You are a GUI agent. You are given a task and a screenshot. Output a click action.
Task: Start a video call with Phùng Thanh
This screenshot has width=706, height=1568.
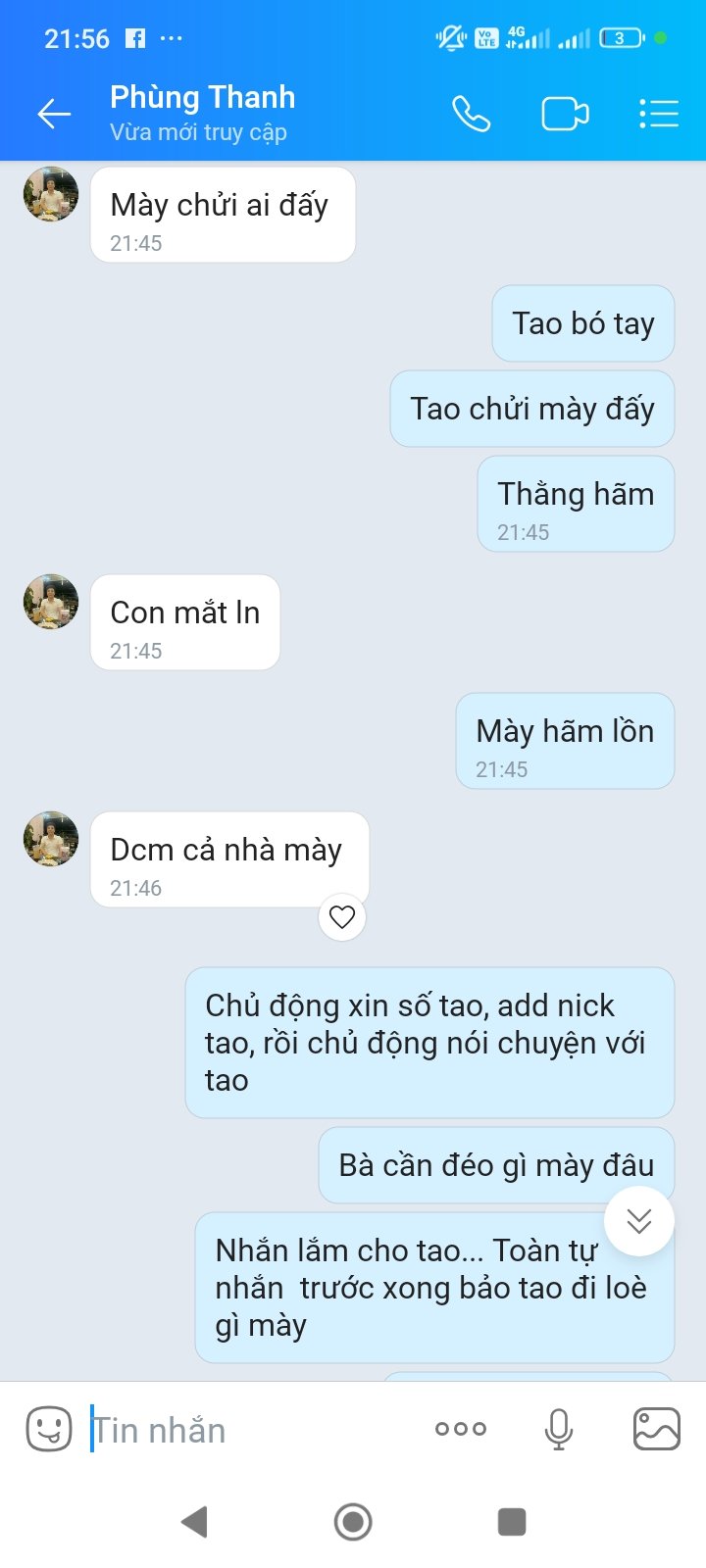pyautogui.click(x=565, y=114)
